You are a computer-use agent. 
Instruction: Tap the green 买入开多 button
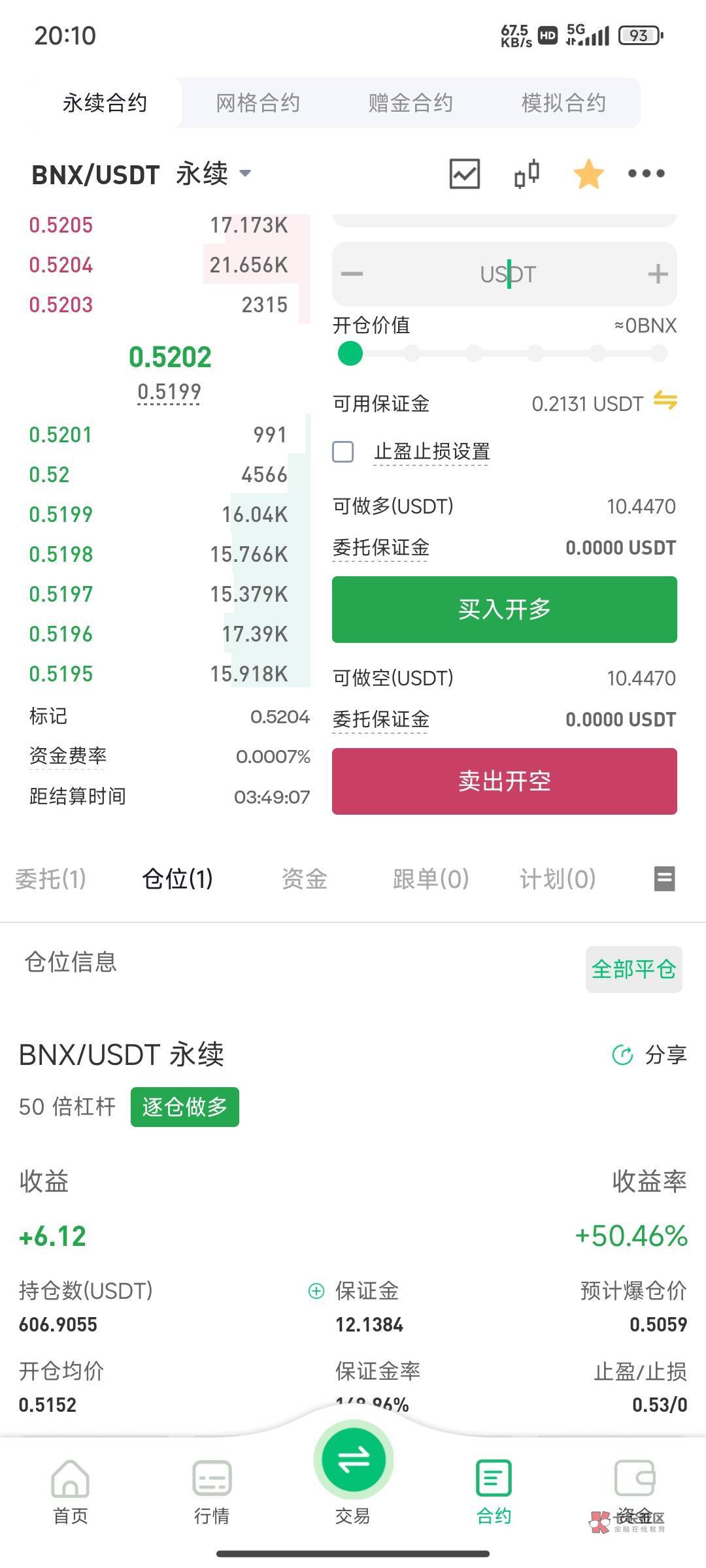tap(505, 609)
